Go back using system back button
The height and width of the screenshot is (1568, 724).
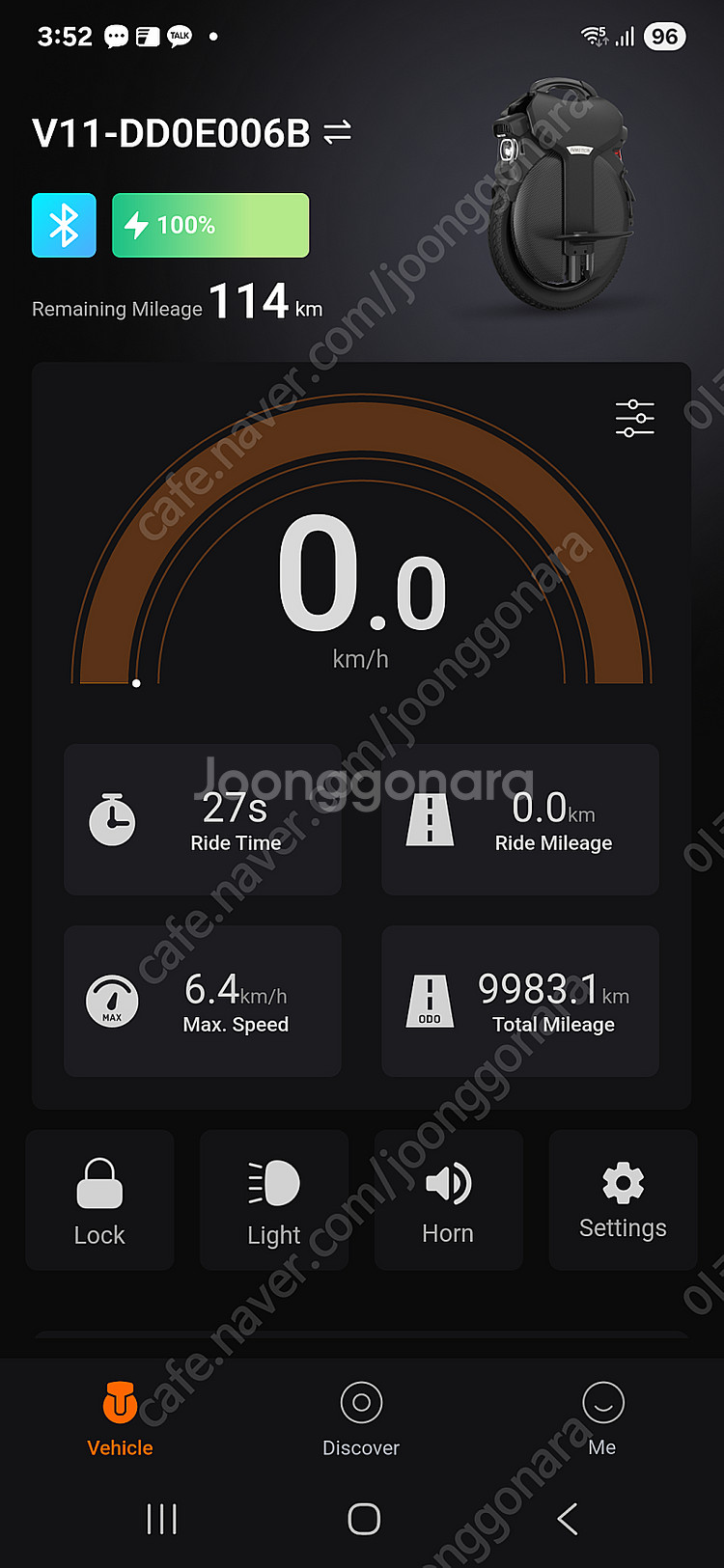tap(568, 1519)
